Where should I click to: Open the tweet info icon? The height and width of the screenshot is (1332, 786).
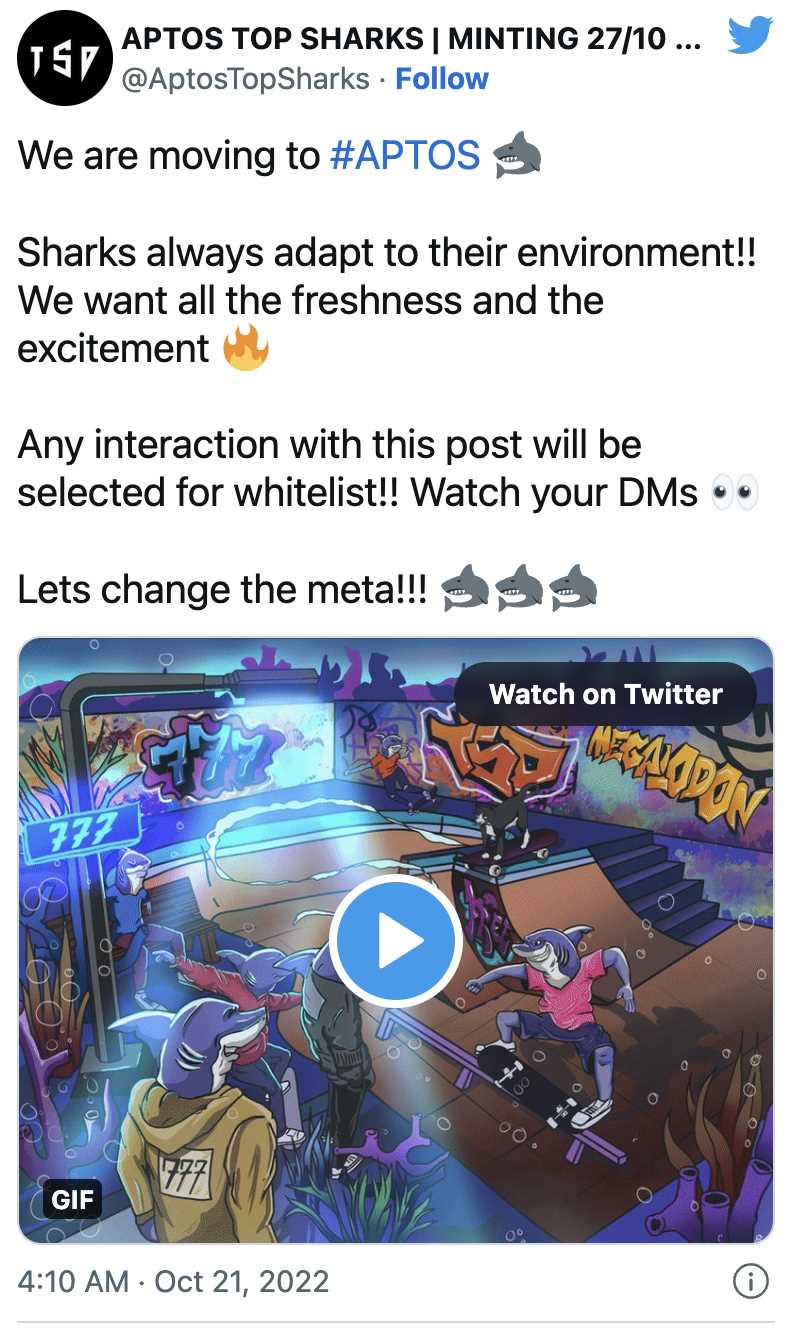[750, 1281]
